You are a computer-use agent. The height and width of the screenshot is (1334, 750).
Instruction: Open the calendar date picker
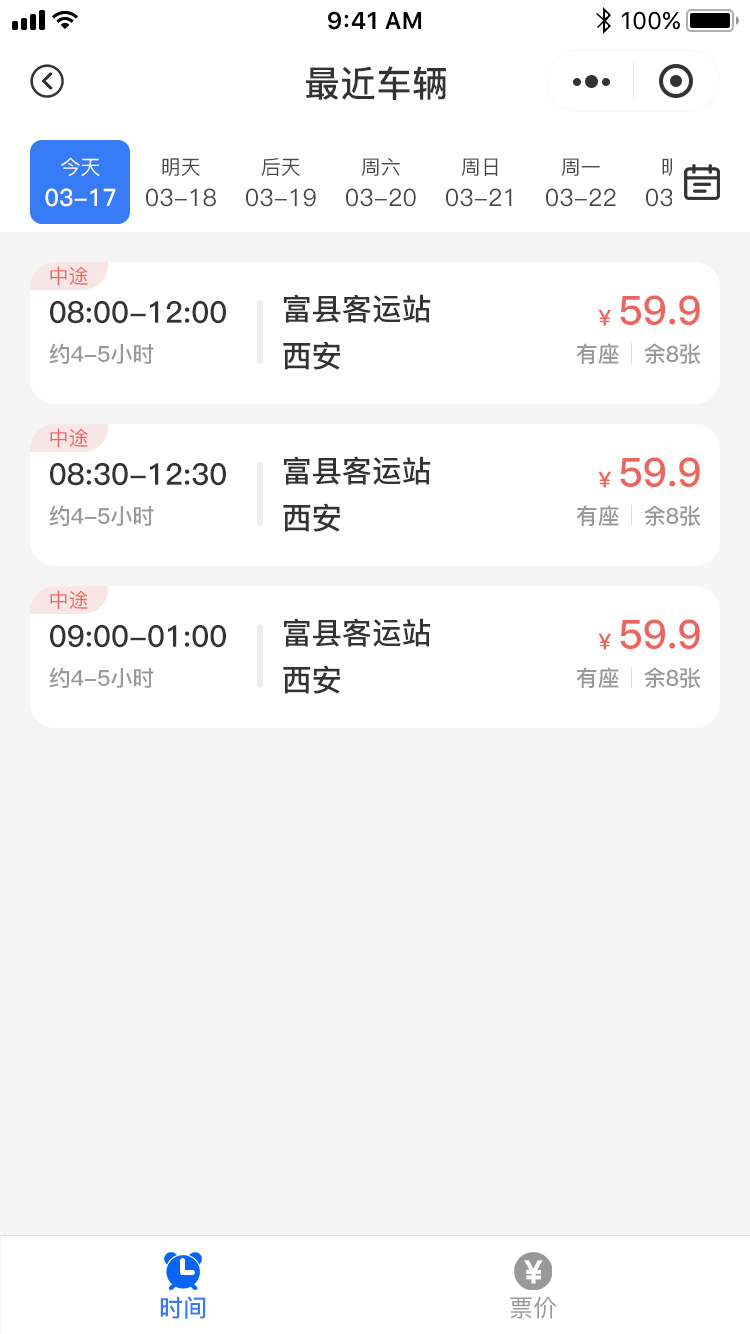coord(702,182)
